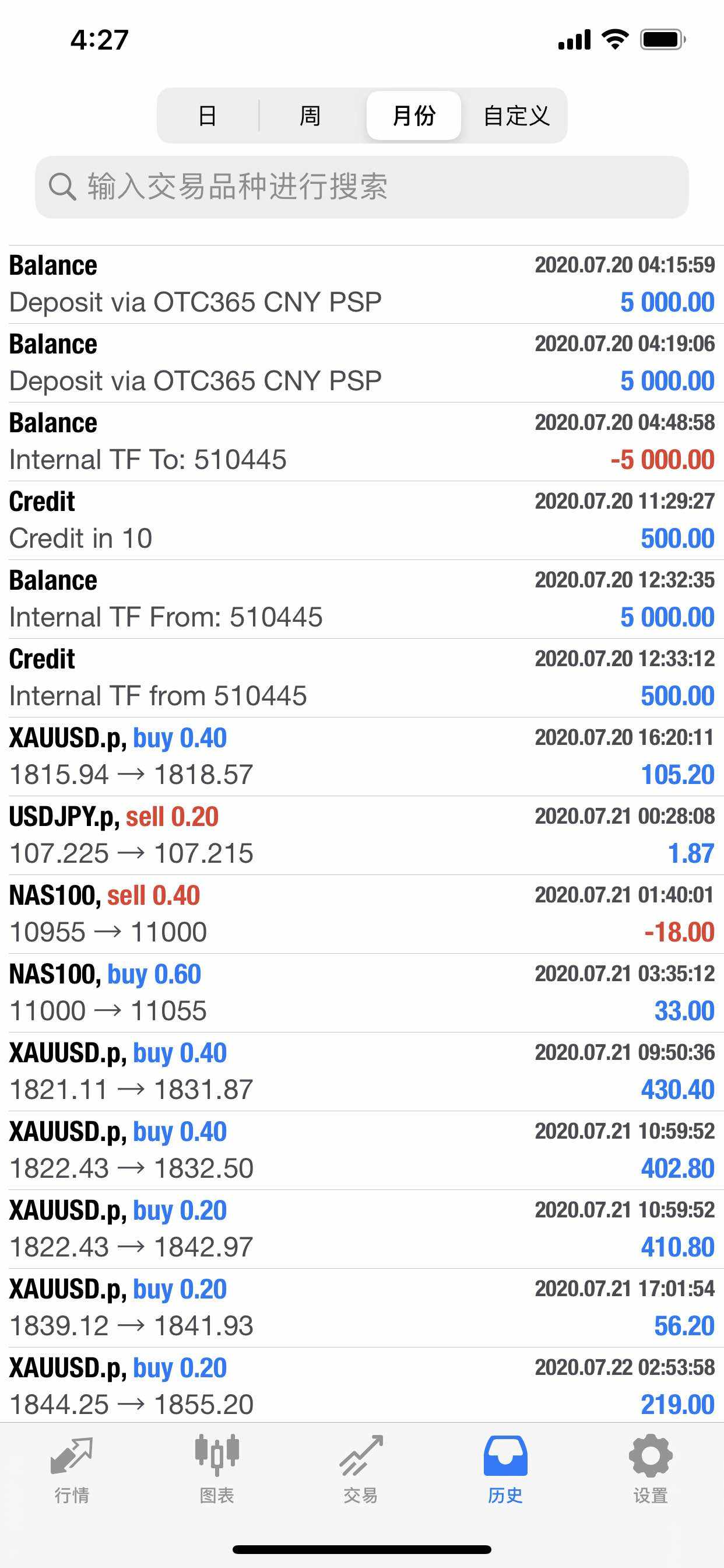Image resolution: width=724 pixels, height=1568 pixels.
Task: Expand the NAS100 sell 0.40 trade
Action: coord(362,914)
